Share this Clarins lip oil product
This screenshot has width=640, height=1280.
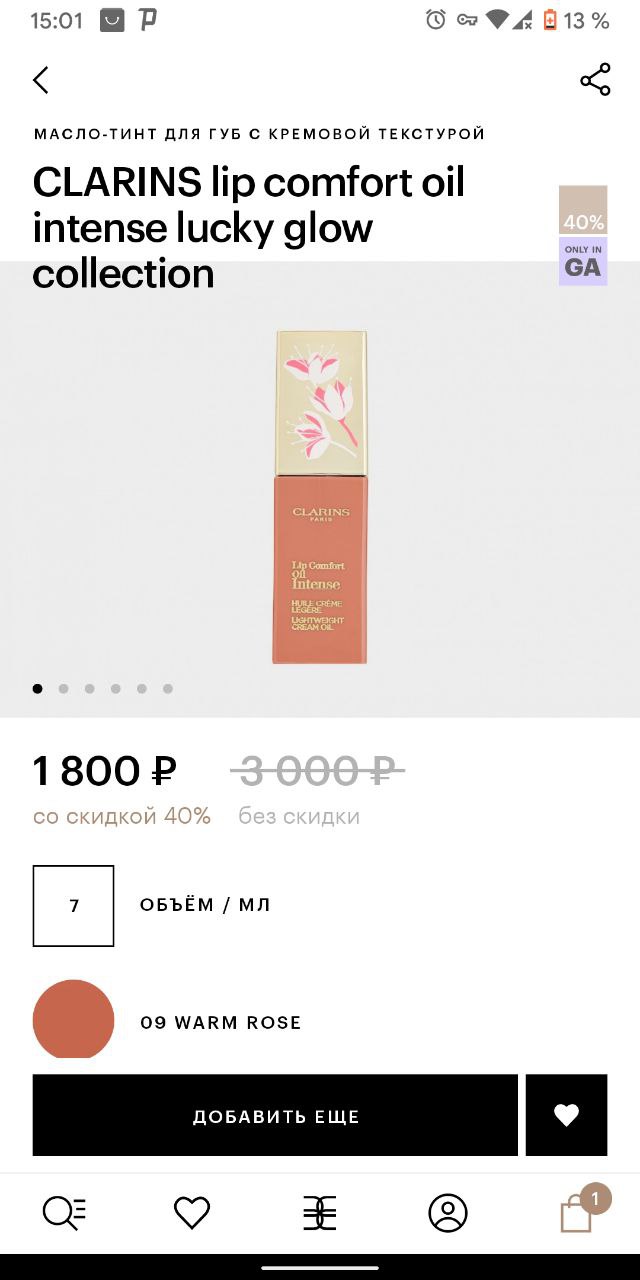coord(595,80)
